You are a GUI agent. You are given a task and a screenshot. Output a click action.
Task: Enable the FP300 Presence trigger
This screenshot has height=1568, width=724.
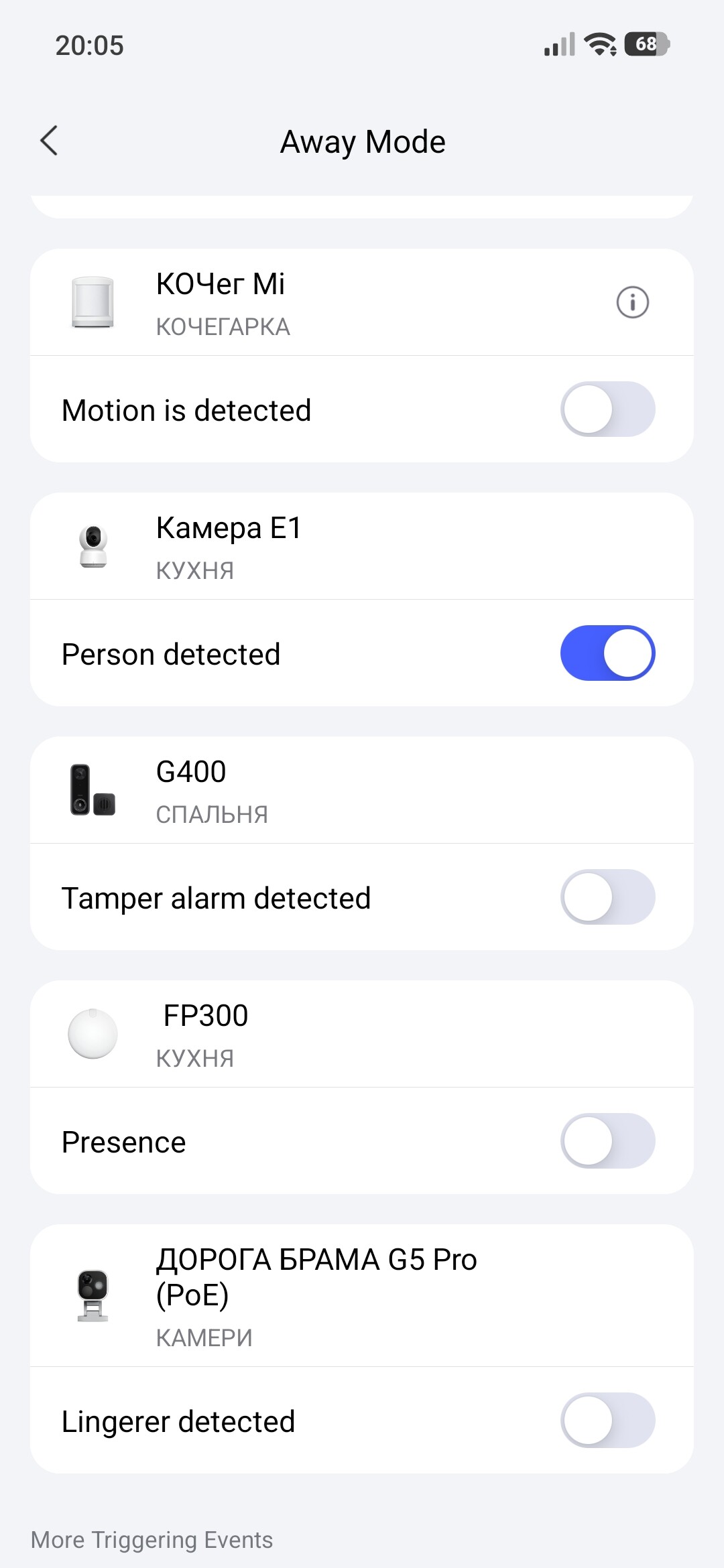tap(607, 1141)
